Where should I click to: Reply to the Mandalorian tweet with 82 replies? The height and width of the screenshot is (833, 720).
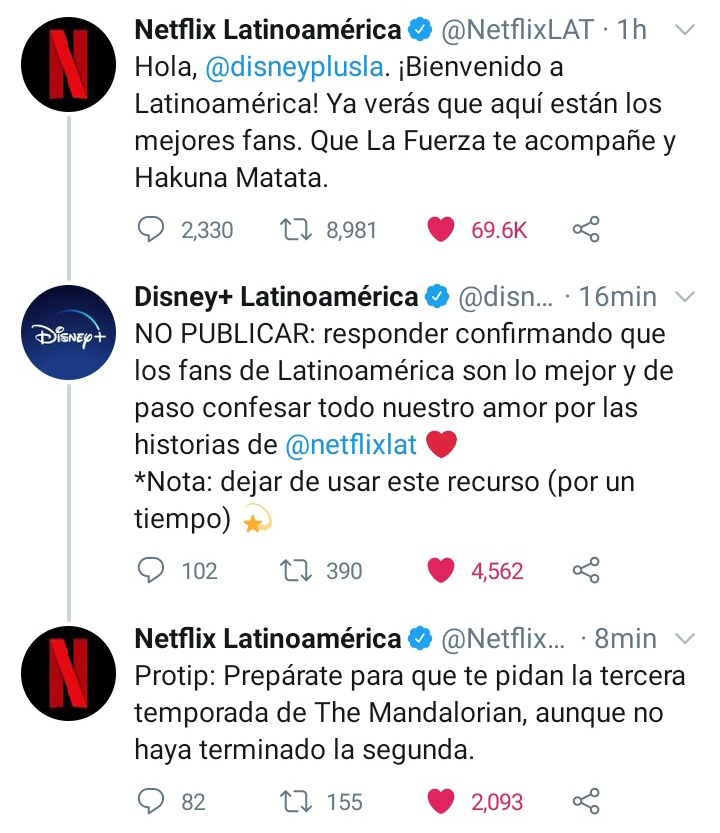coord(150,800)
